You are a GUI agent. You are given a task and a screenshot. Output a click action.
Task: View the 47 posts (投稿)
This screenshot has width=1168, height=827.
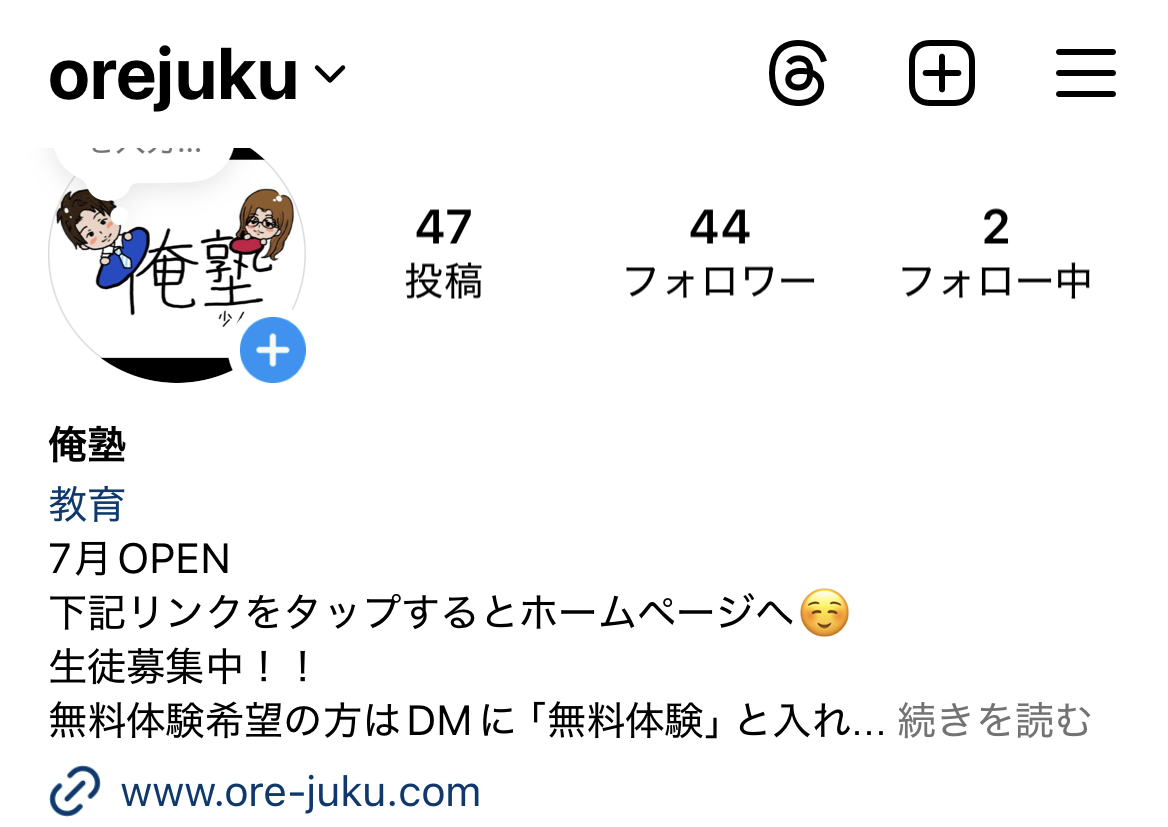click(443, 254)
